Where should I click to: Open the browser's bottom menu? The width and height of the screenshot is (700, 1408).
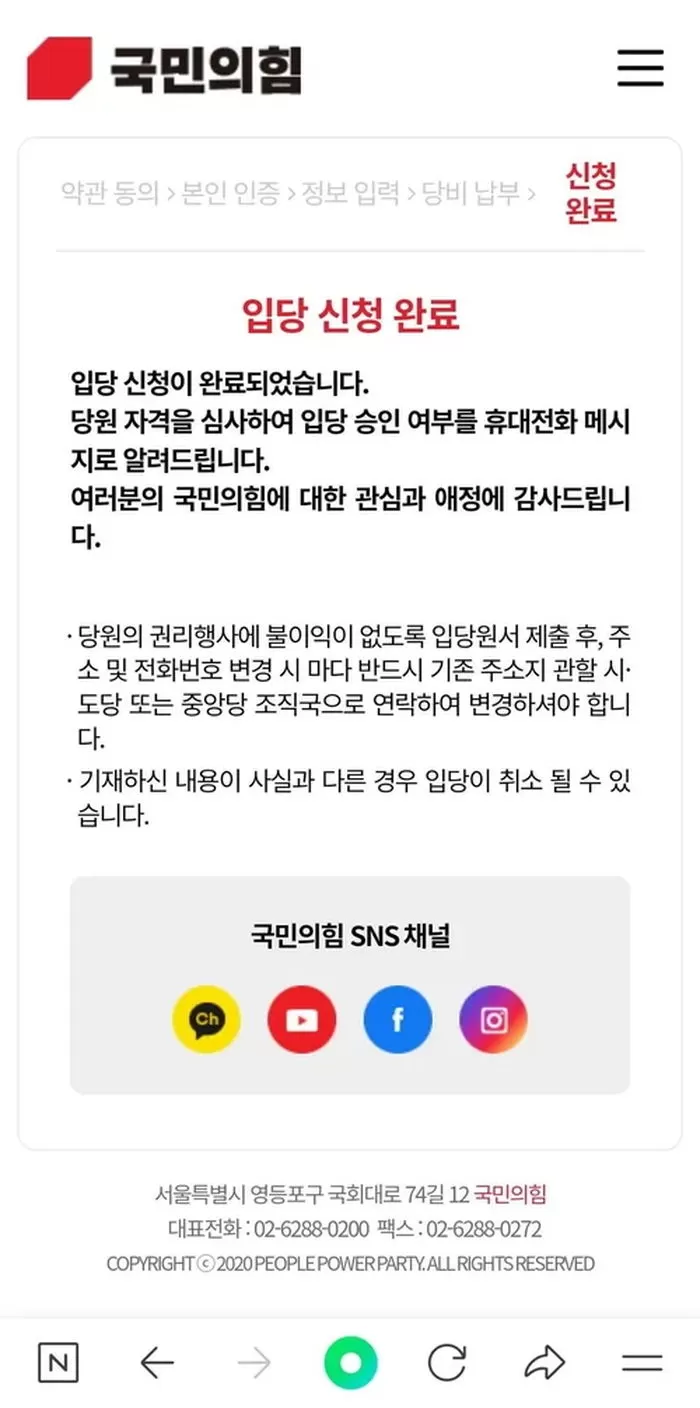642,1362
